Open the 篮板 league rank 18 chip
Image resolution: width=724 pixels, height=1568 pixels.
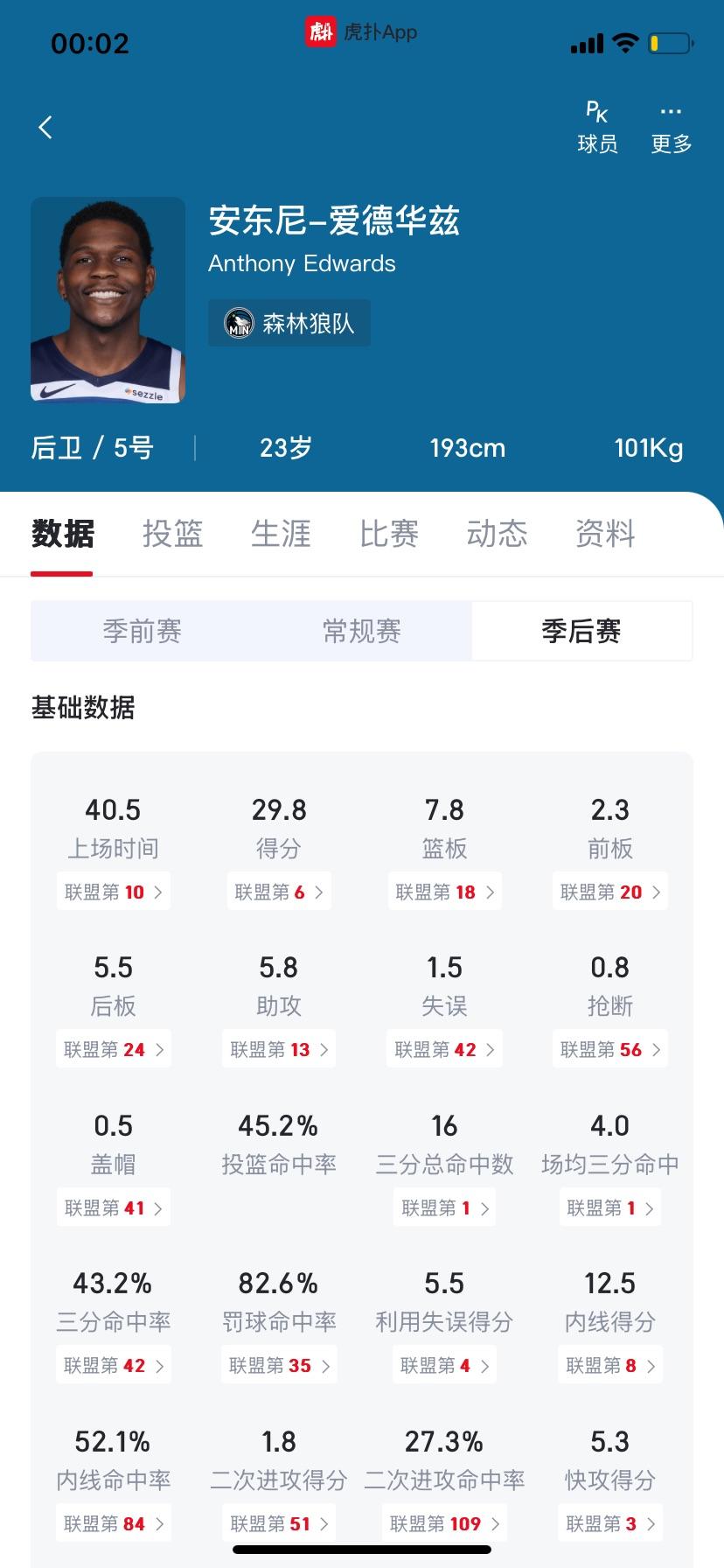coord(444,892)
